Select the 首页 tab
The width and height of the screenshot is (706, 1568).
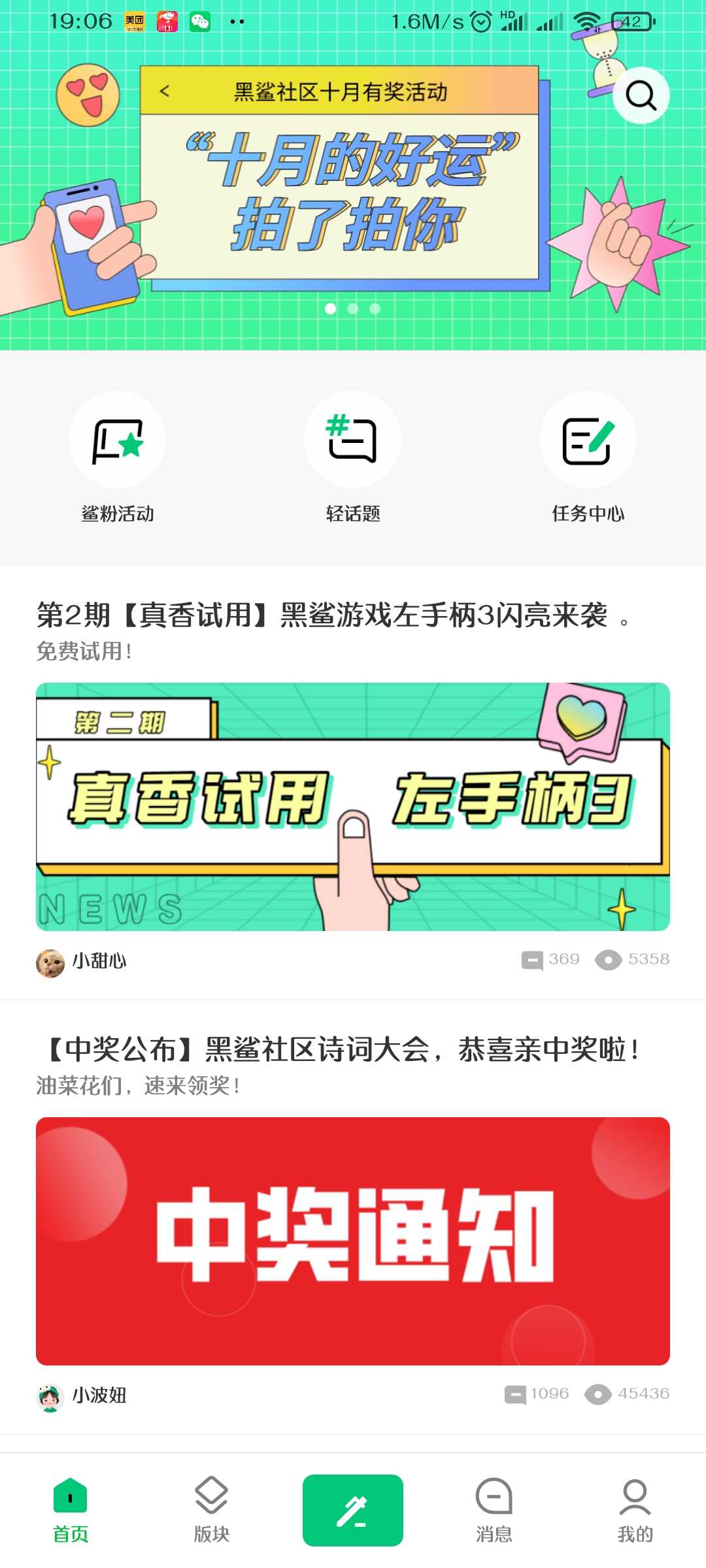click(x=71, y=1510)
